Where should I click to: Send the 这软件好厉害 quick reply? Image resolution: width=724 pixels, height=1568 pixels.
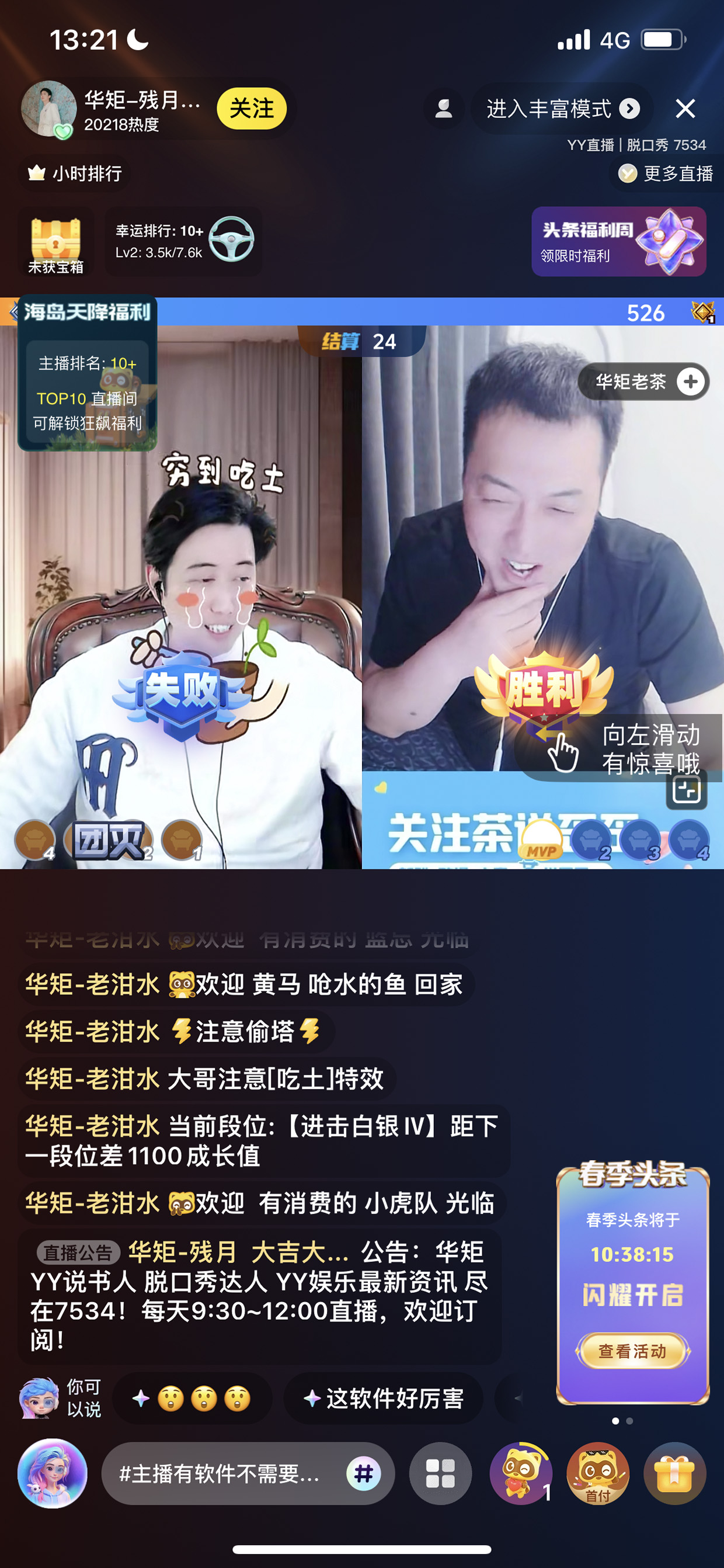384,1398
